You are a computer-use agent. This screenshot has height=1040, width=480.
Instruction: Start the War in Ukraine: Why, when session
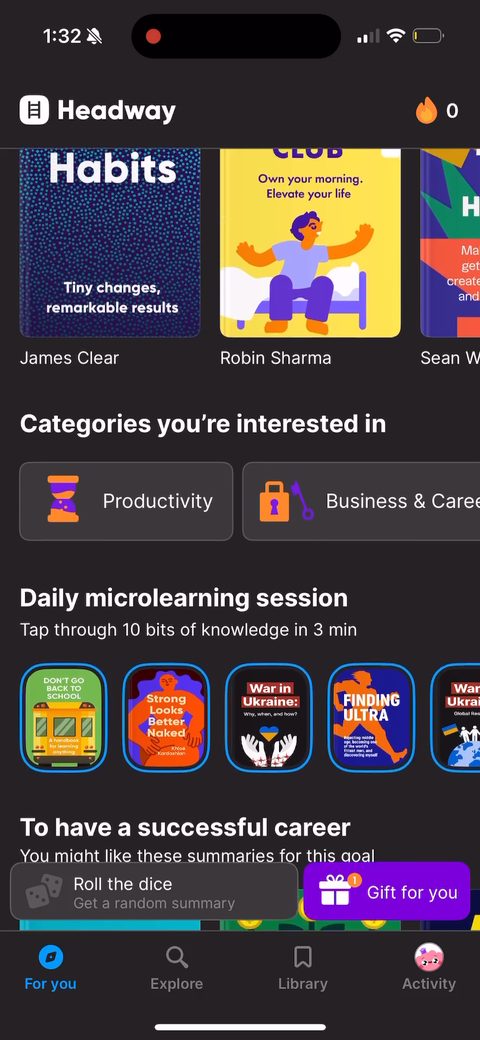point(269,718)
